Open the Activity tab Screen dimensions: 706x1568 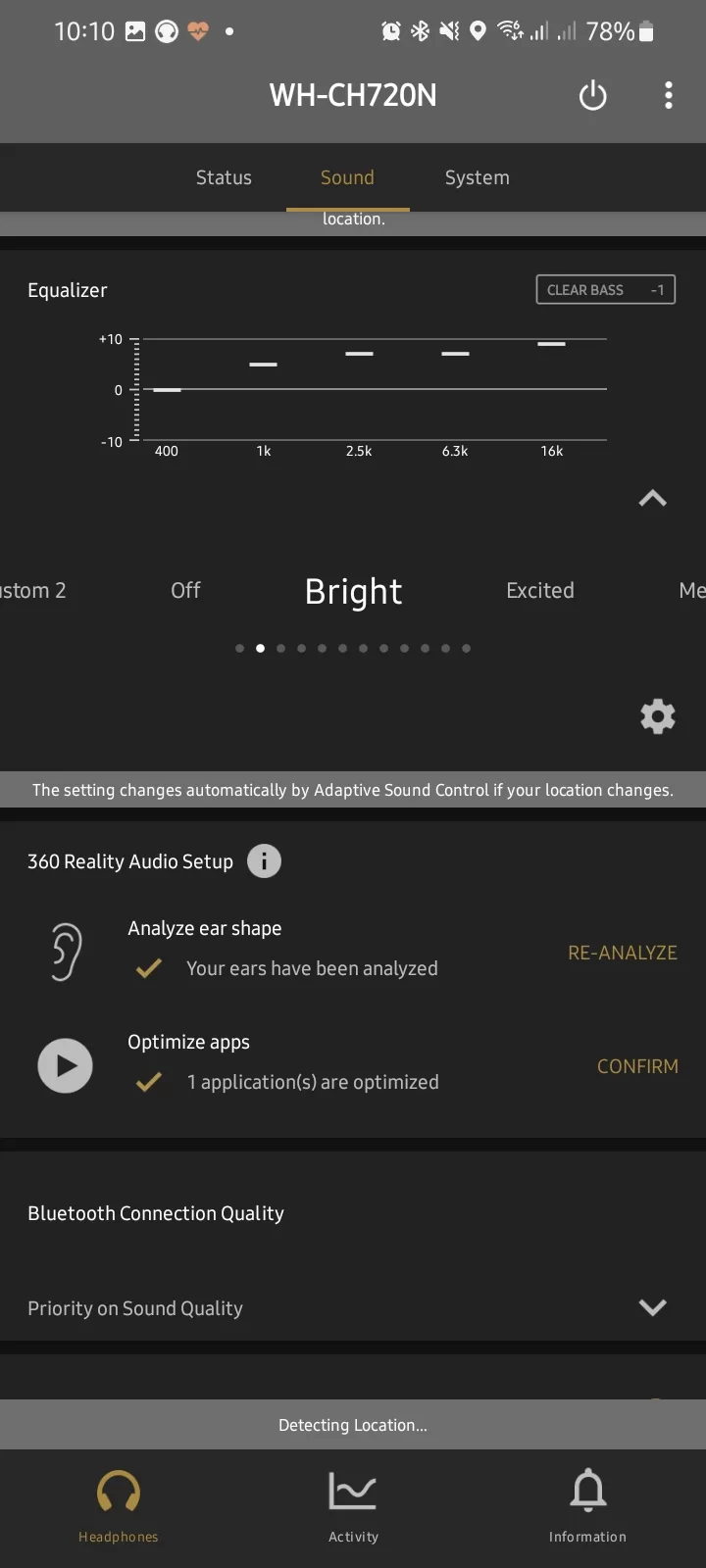(353, 1506)
